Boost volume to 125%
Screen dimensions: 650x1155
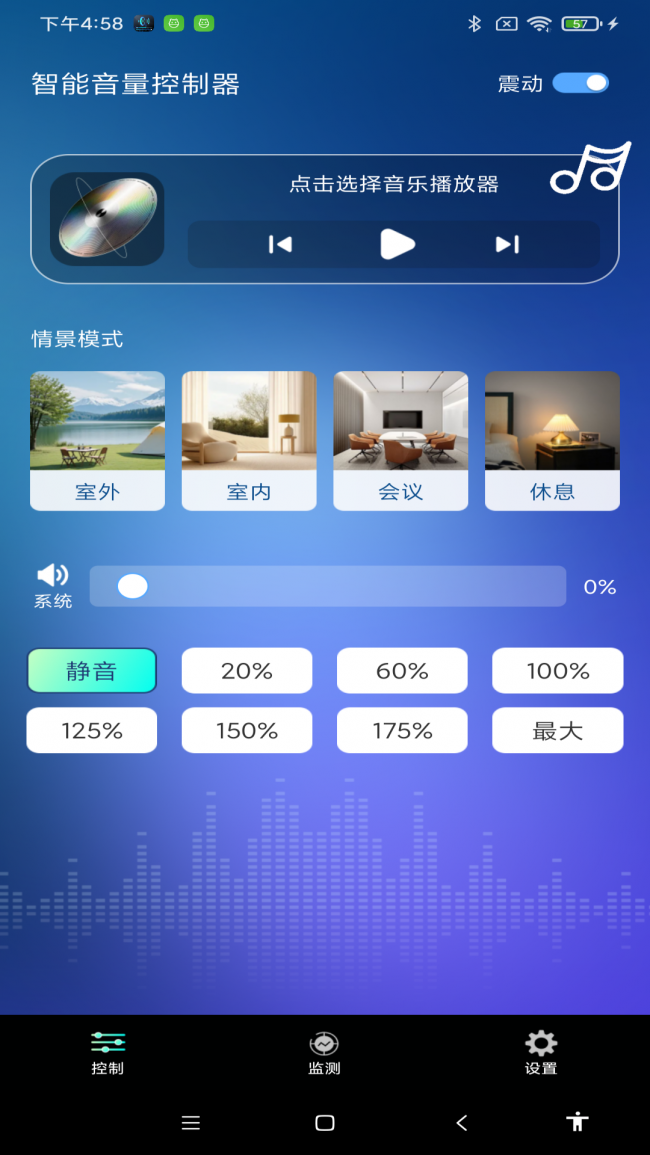tap(92, 731)
